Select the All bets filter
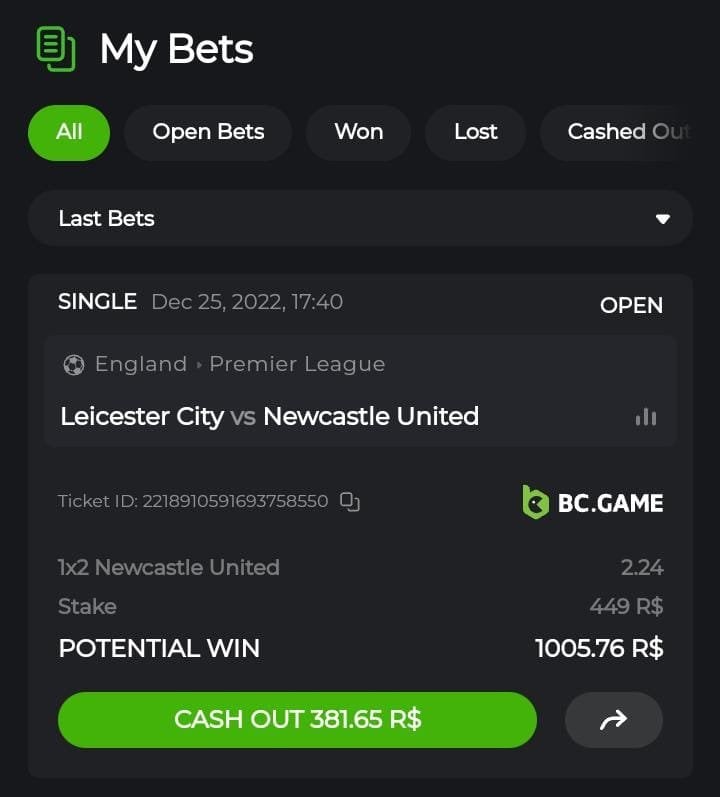The width and height of the screenshot is (720, 797). tap(69, 132)
